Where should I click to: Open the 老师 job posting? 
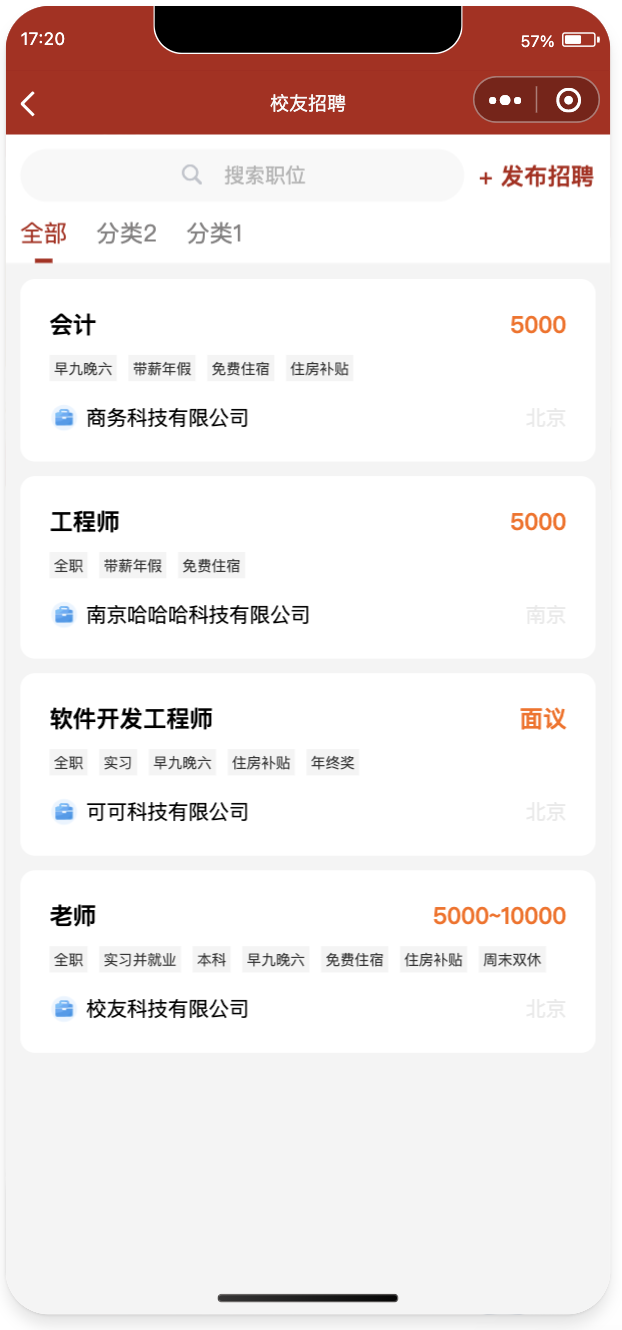pyautogui.click(x=308, y=961)
